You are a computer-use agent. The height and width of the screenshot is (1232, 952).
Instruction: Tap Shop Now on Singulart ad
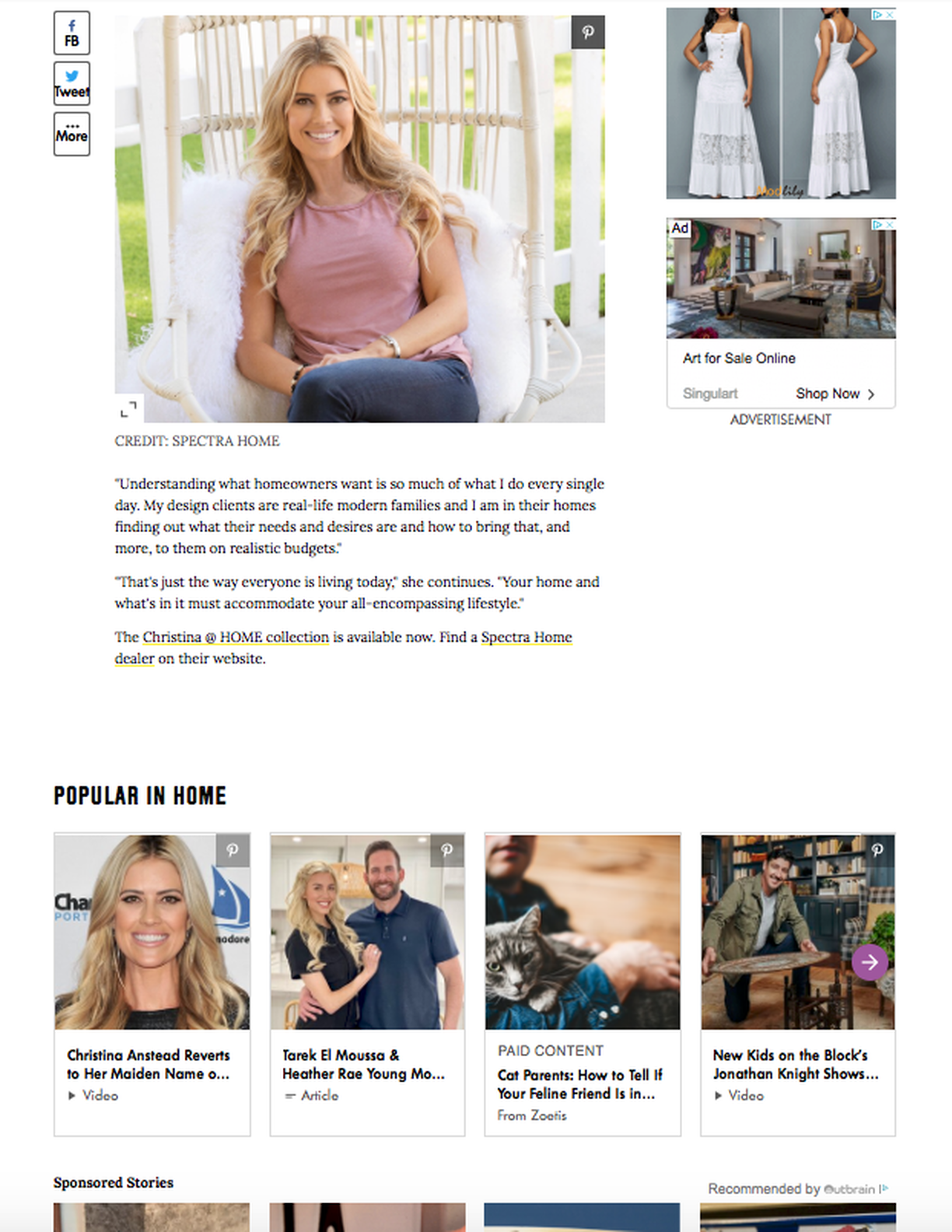(835, 394)
